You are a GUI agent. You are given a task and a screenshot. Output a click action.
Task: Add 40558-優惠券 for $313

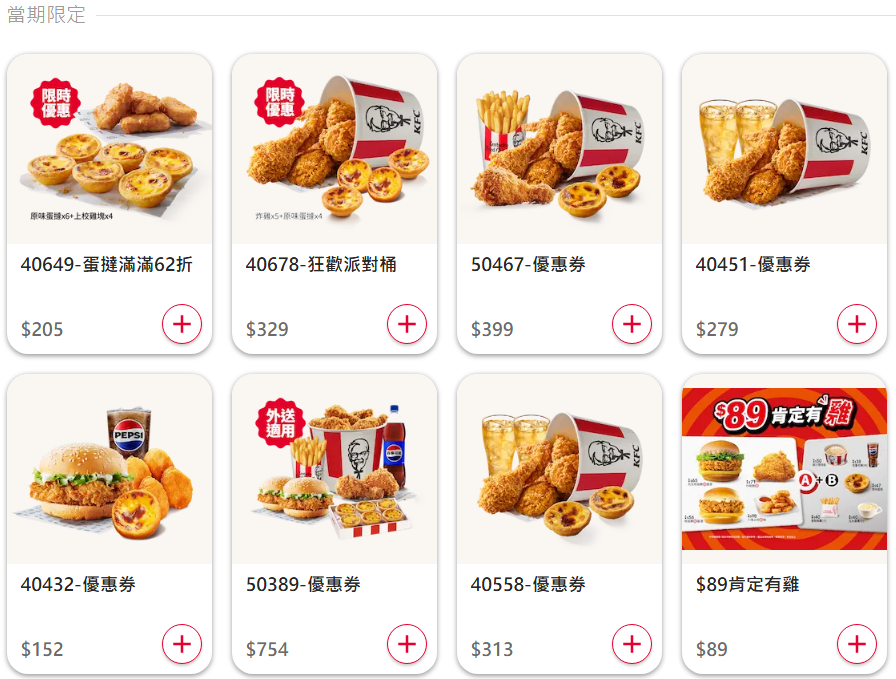(x=632, y=645)
